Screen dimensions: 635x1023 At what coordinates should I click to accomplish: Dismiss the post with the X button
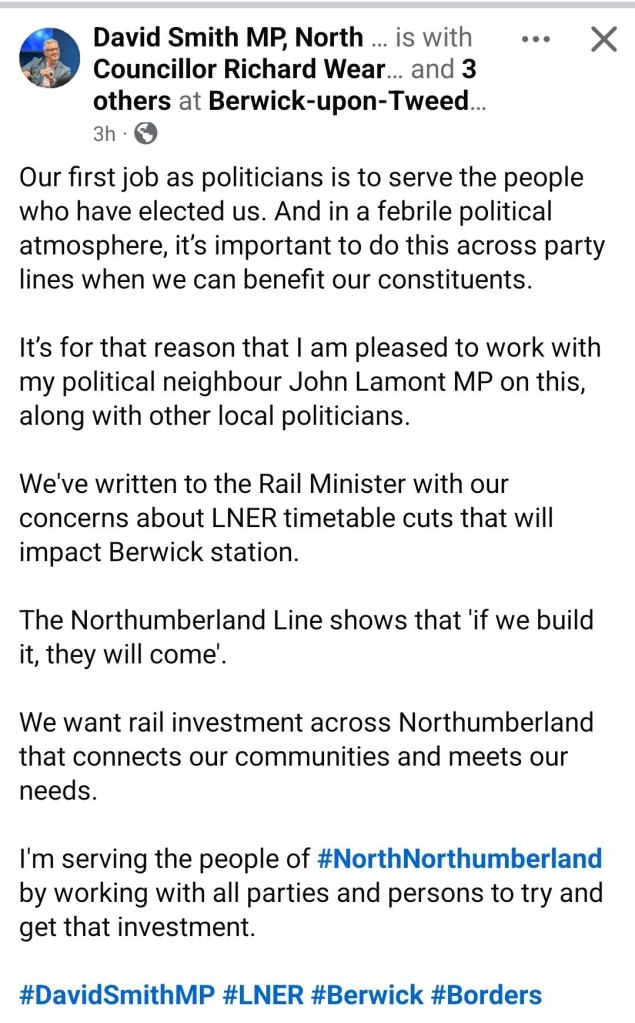(x=604, y=39)
